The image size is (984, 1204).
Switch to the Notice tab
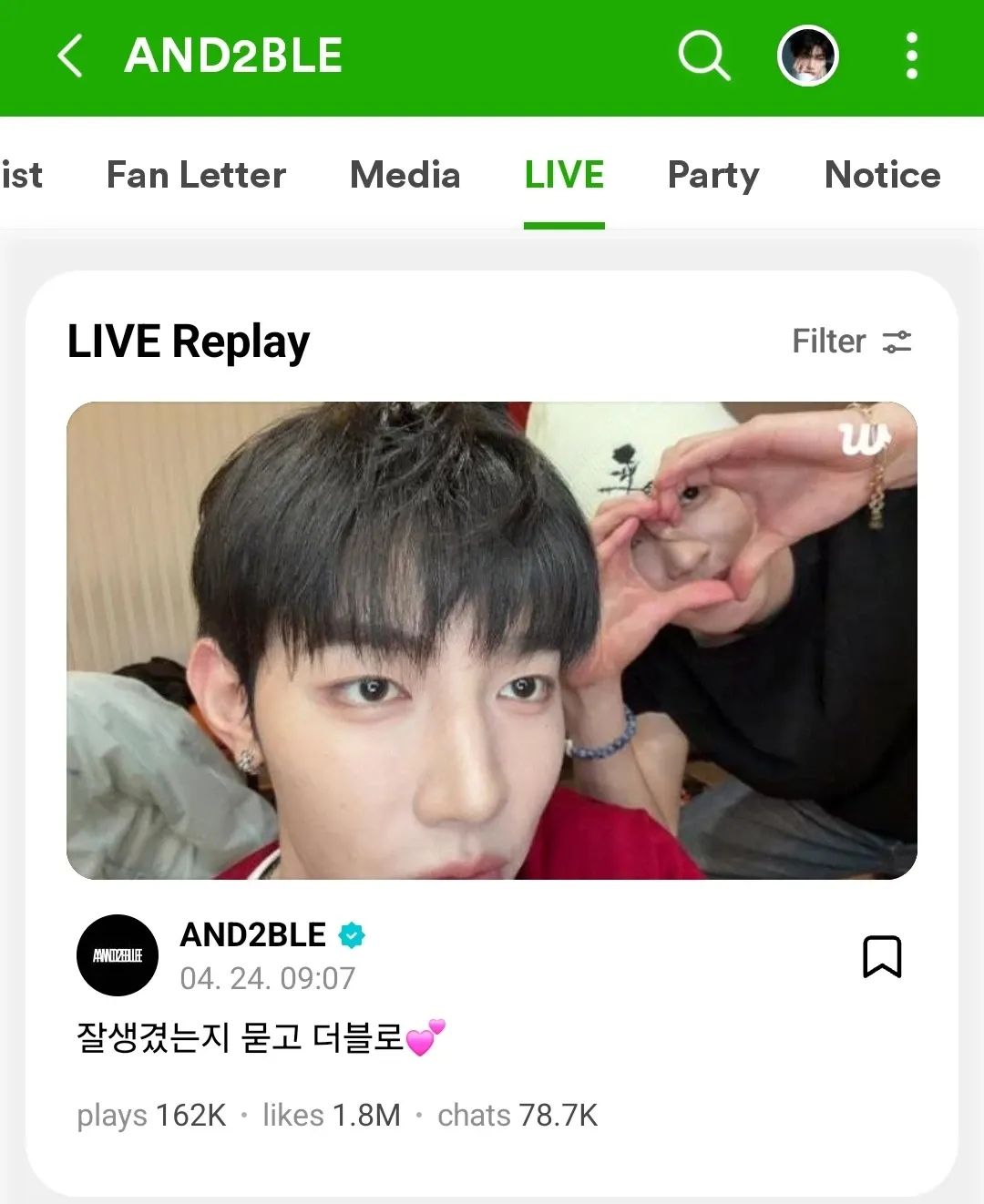pyautogui.click(x=882, y=175)
